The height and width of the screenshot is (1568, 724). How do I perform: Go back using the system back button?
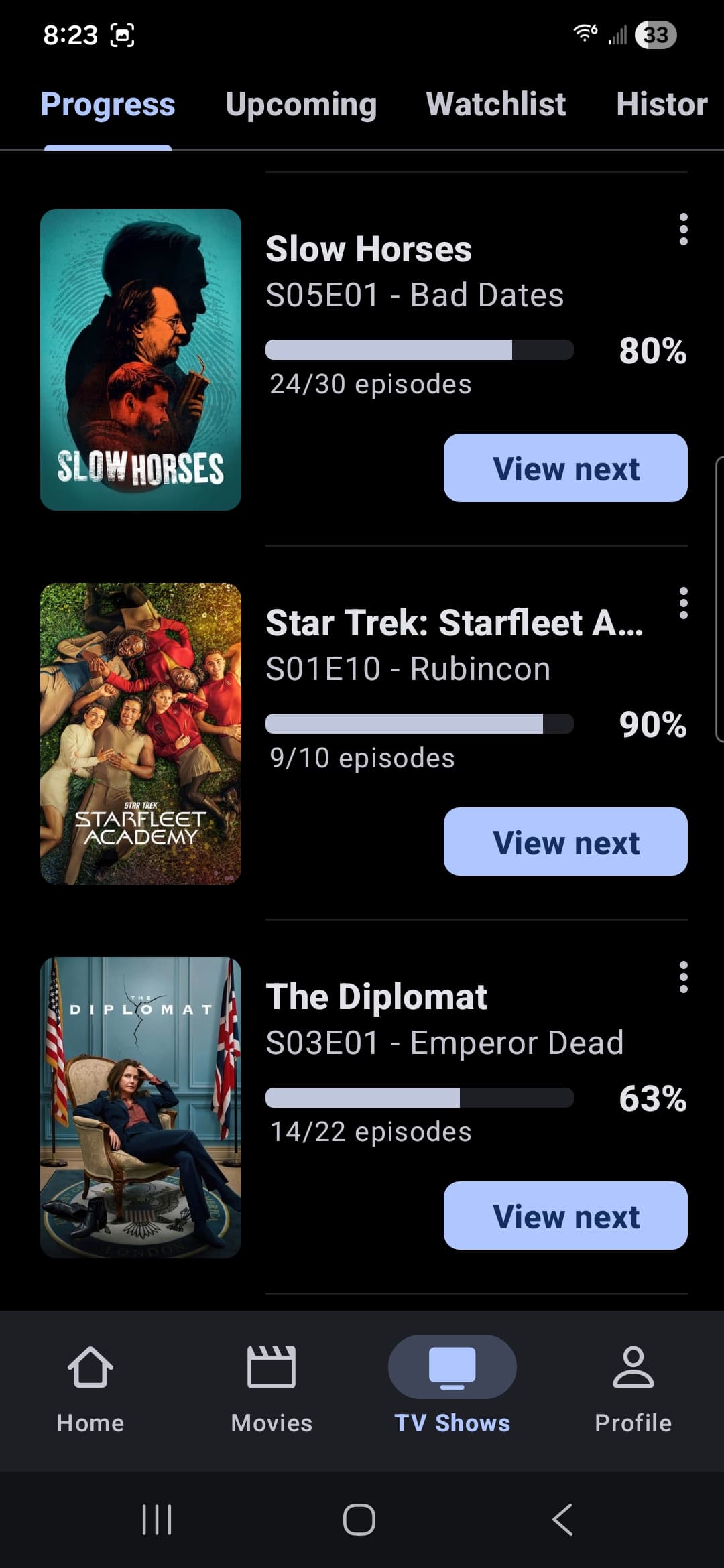coord(562,1520)
